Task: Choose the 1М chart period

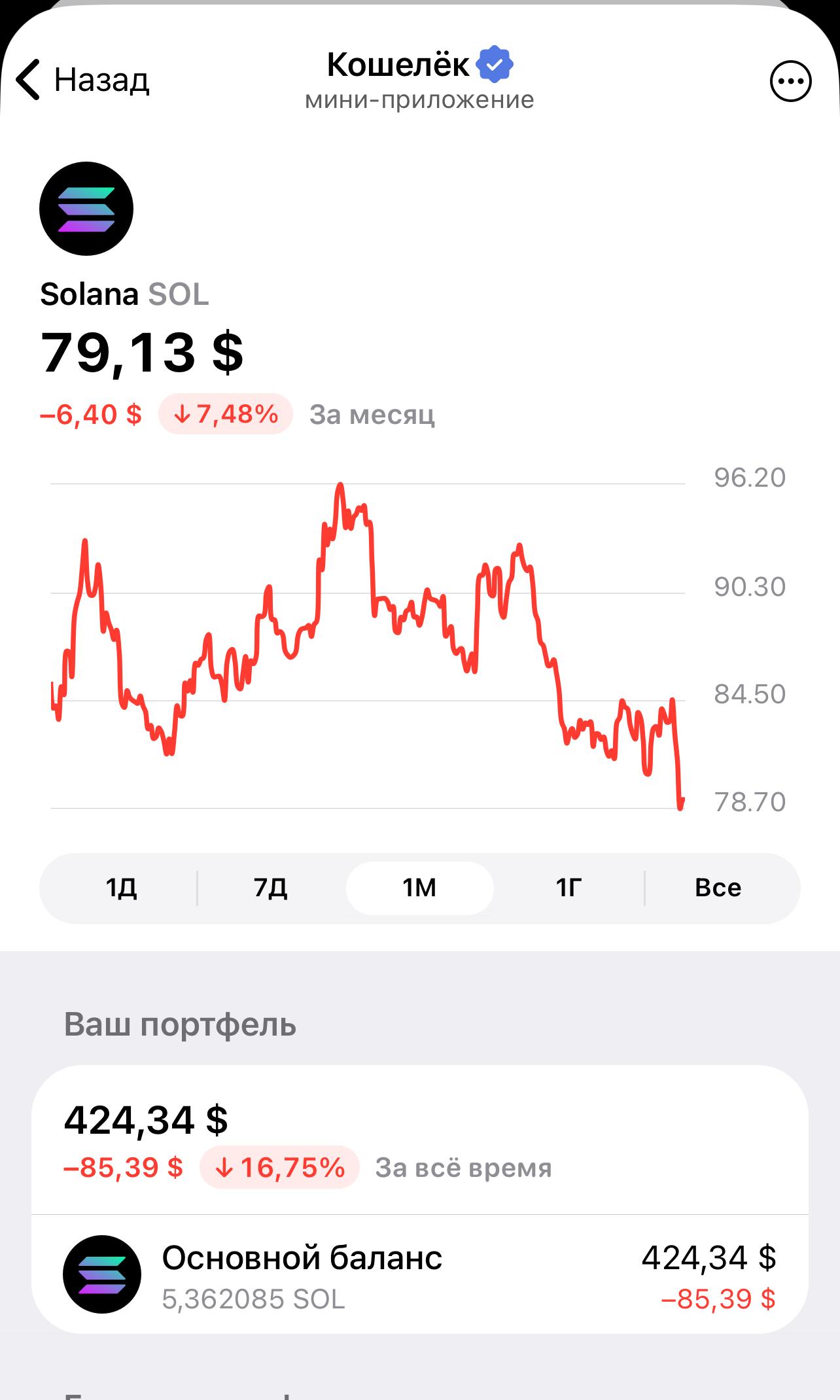Action: tap(419, 888)
